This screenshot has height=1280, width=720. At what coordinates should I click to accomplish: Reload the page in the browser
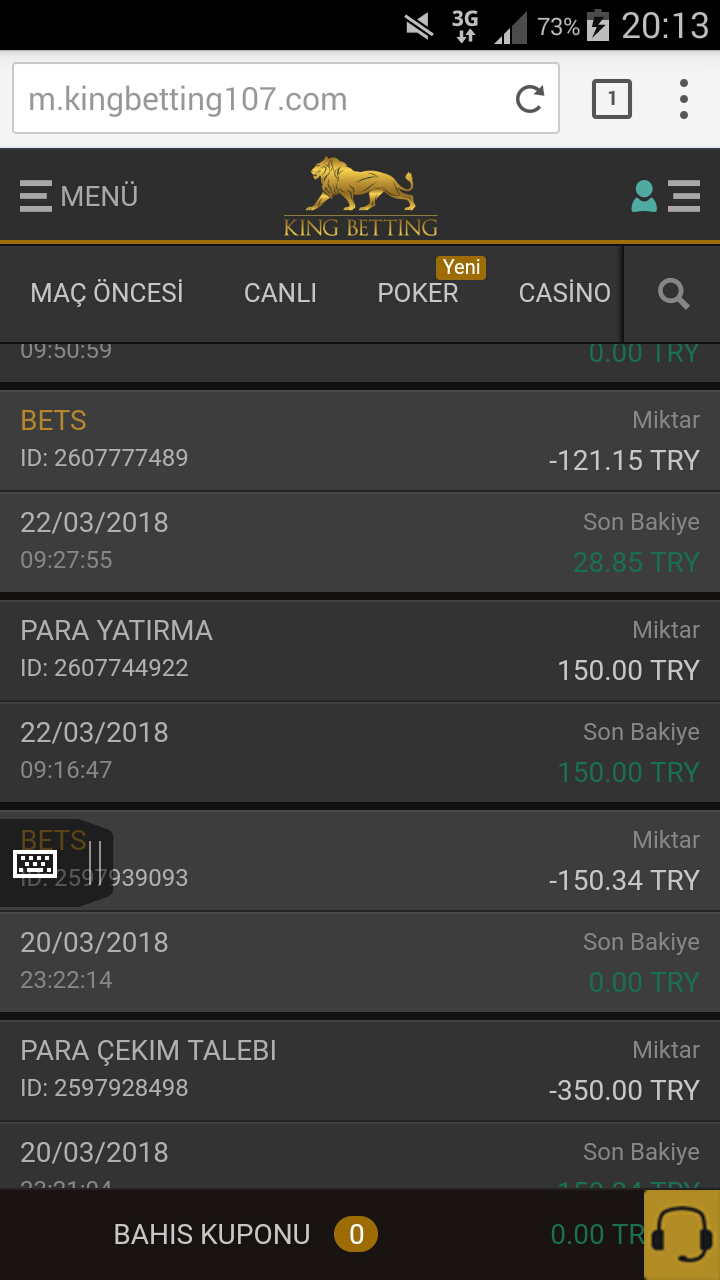click(529, 99)
